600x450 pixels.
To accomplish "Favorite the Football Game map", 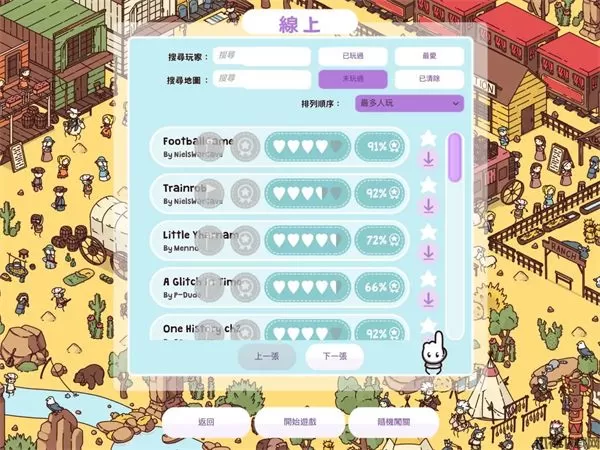I will [x=428, y=137].
